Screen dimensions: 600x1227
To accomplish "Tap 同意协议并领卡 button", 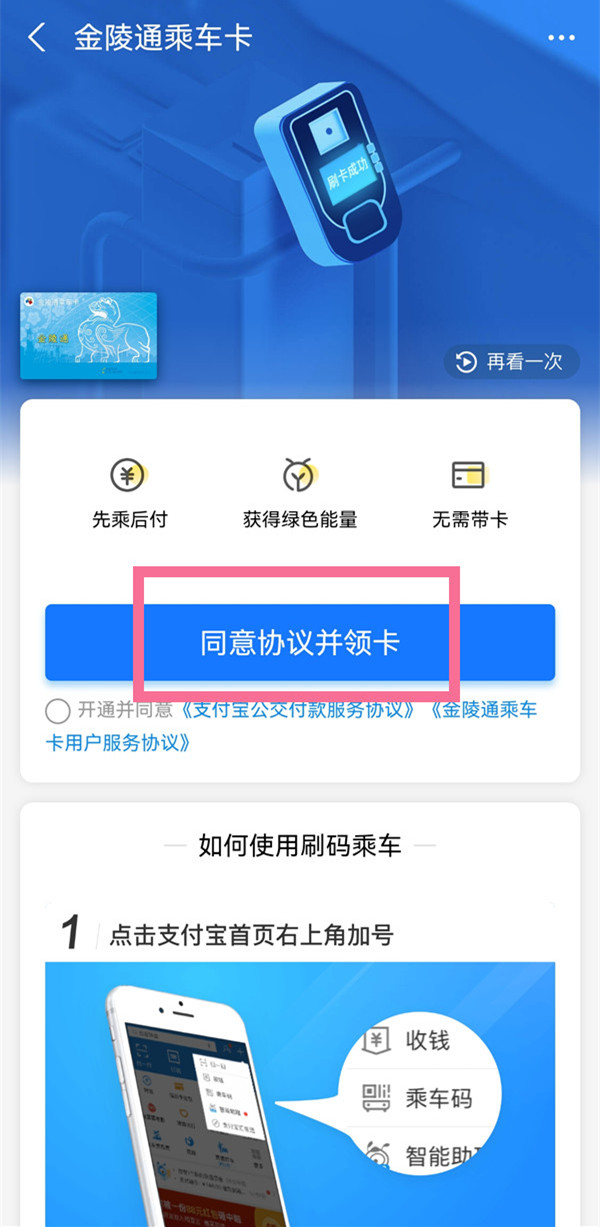I will pyautogui.click(x=300, y=642).
